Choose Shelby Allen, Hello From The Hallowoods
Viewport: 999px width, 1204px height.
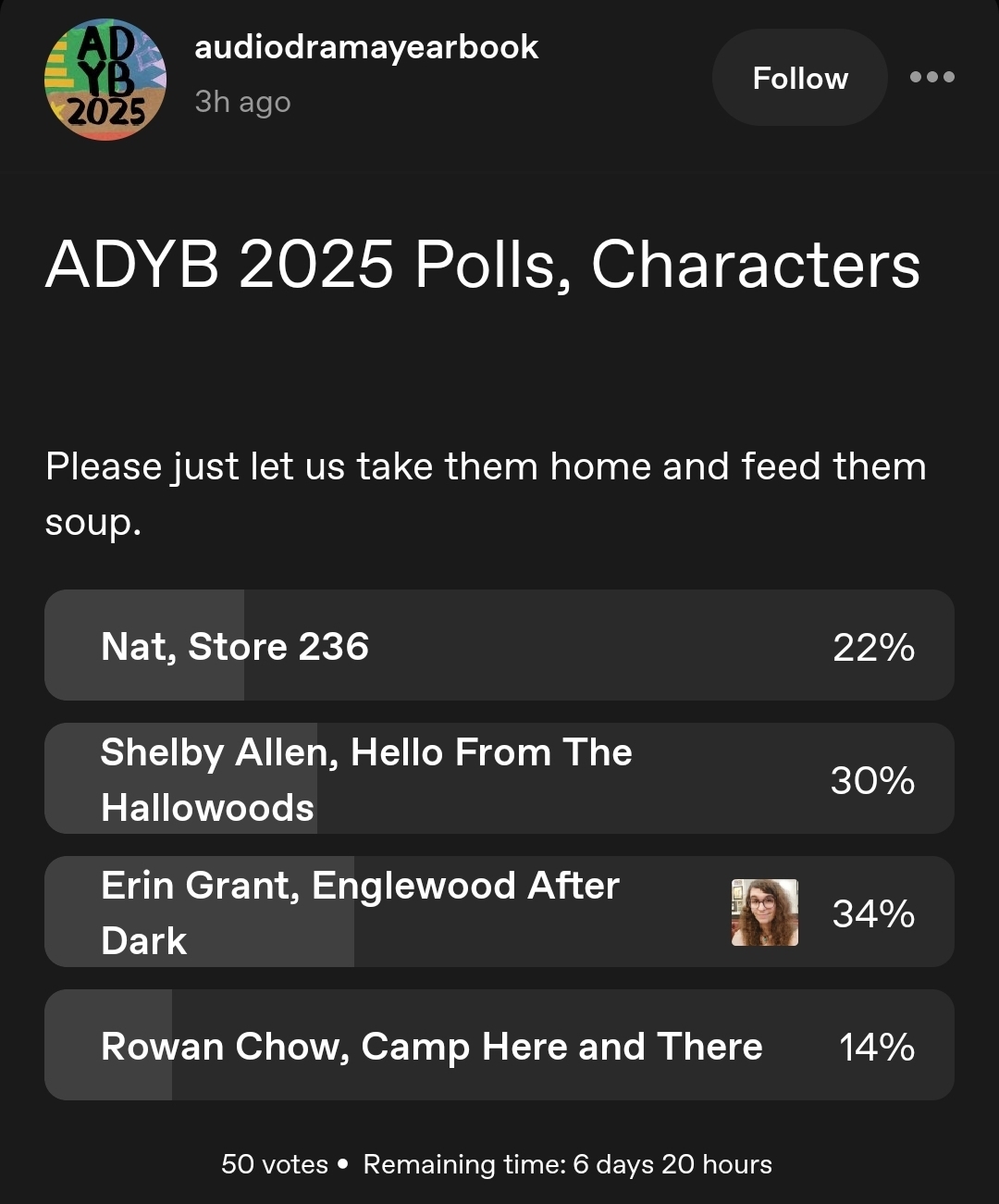pyautogui.click(x=499, y=778)
